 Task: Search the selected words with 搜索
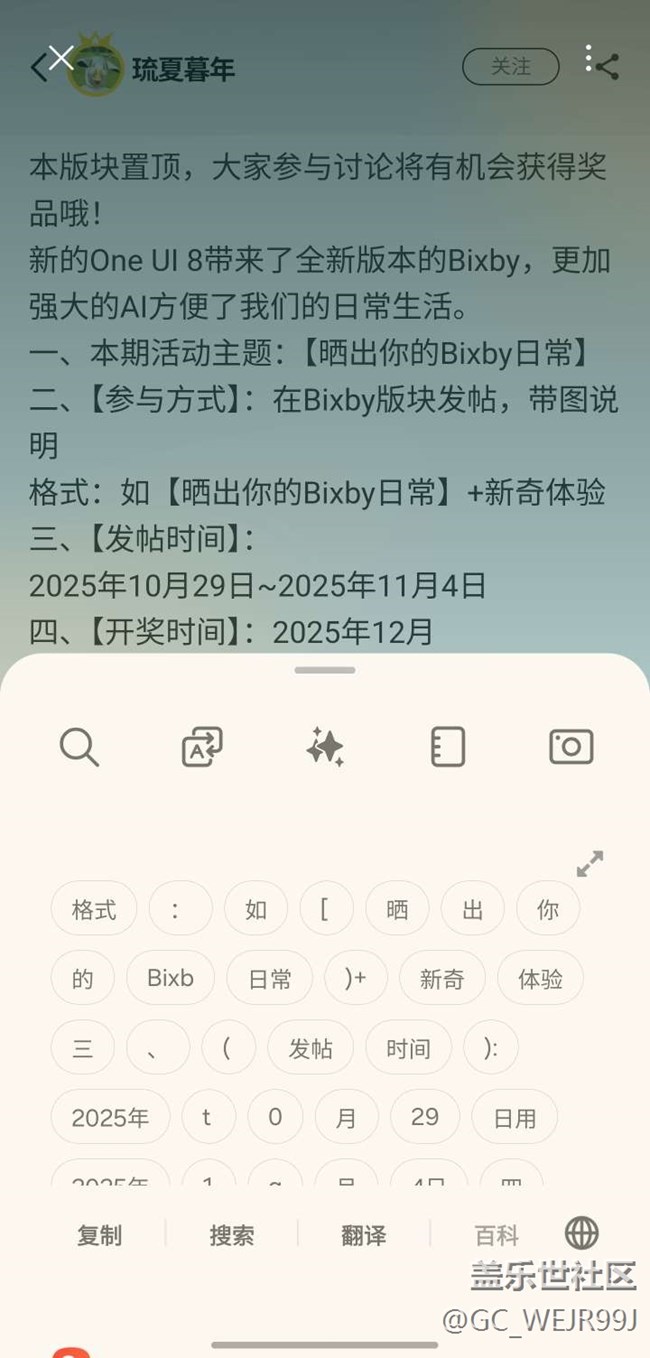(231, 1235)
